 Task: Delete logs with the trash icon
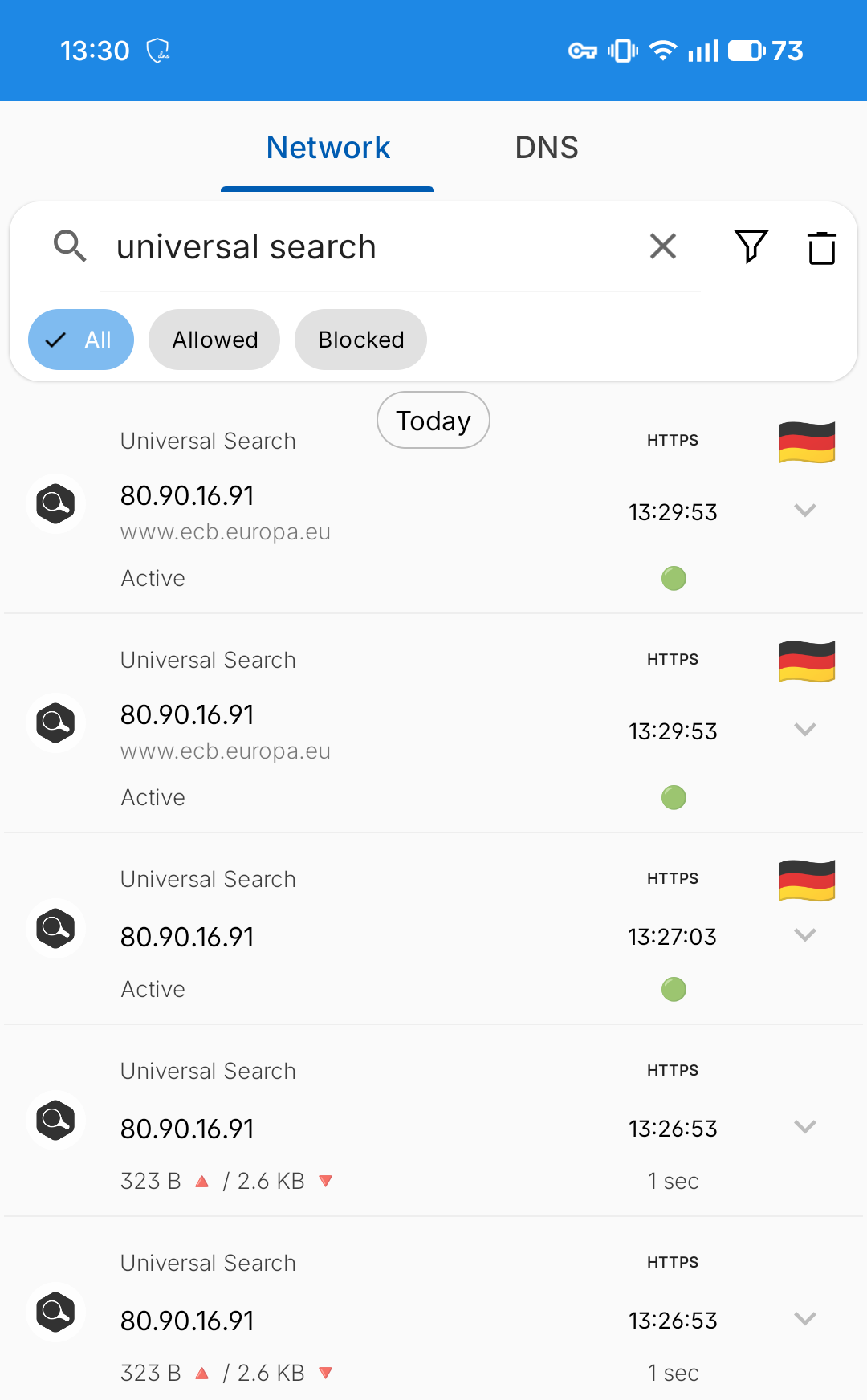coord(821,247)
